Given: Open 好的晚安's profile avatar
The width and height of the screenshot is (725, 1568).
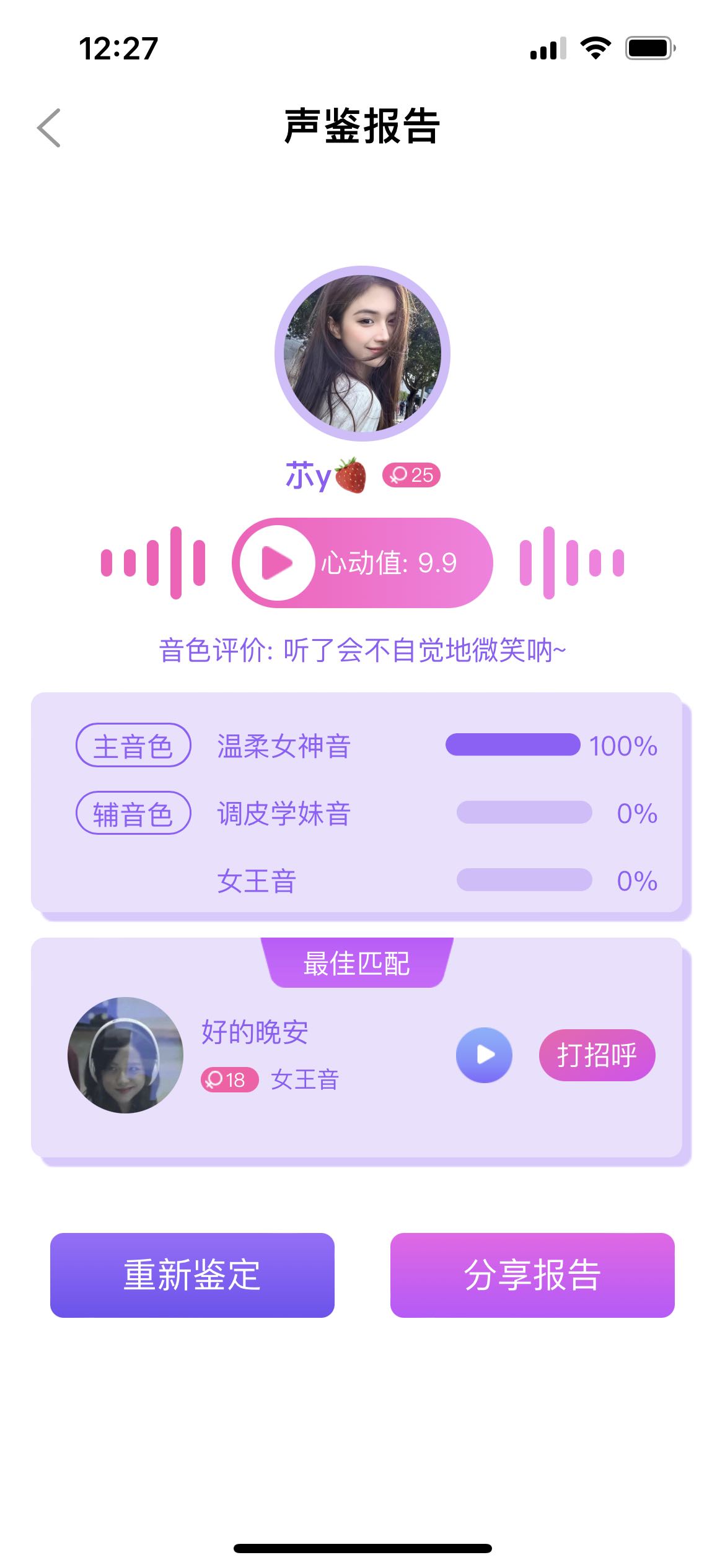Looking at the screenshot, I should pos(126,1055).
